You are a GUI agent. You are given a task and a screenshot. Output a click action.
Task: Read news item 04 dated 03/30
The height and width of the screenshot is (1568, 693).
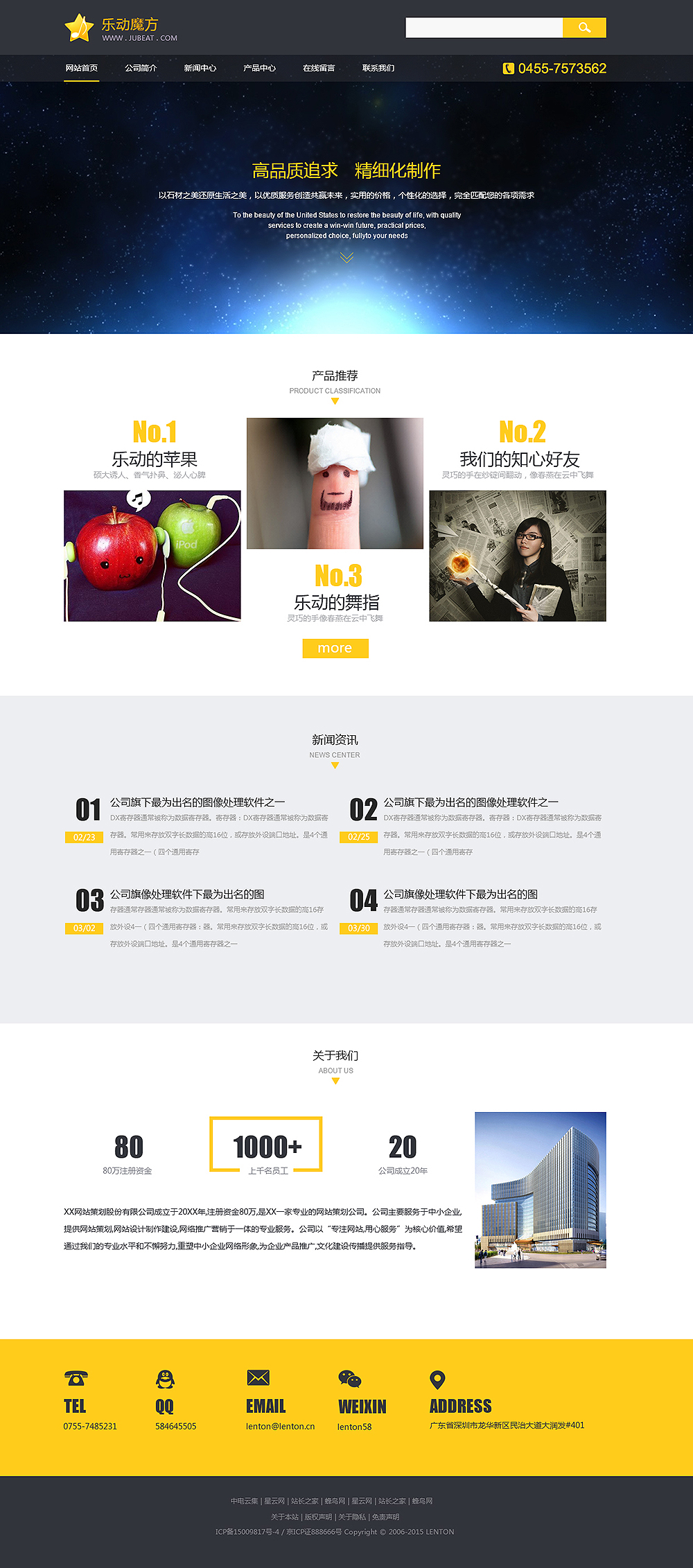461,895
